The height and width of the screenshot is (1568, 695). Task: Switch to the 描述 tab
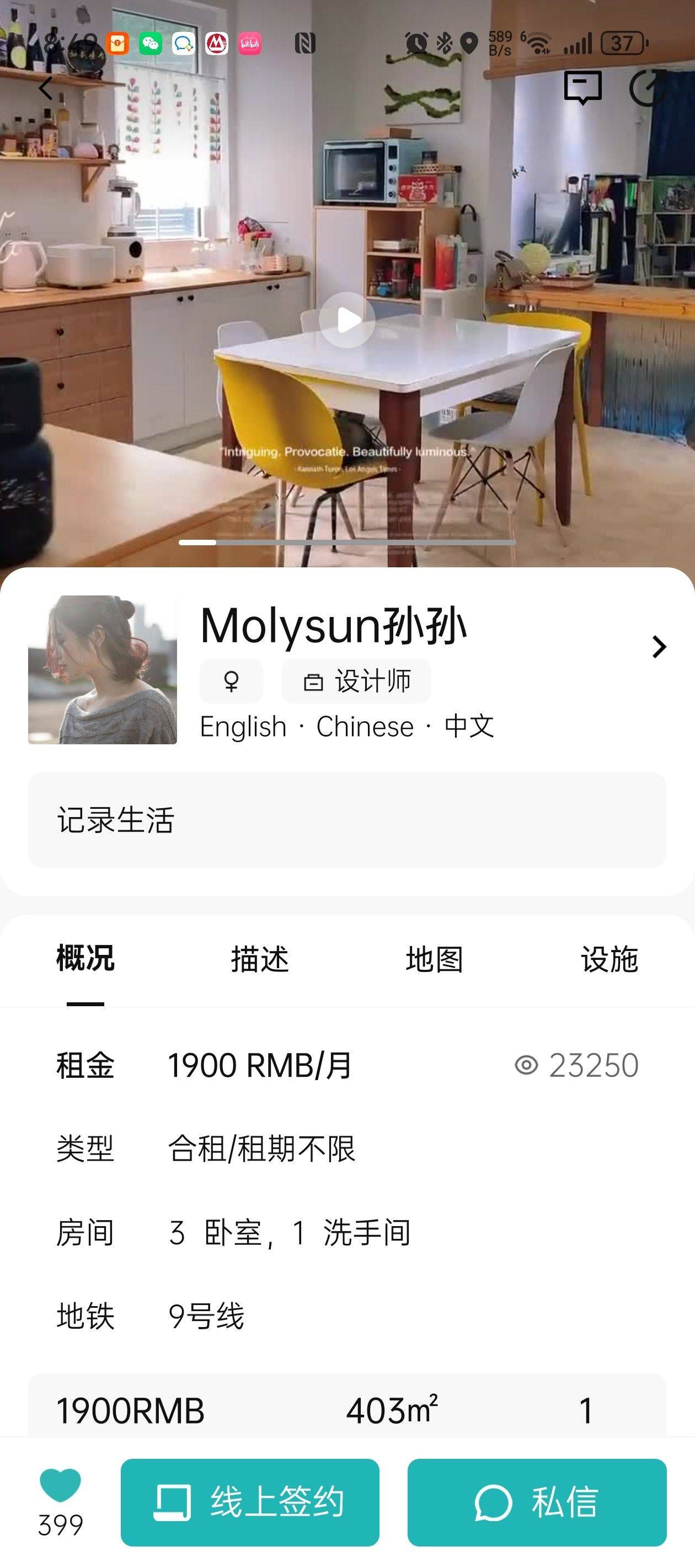(259, 959)
